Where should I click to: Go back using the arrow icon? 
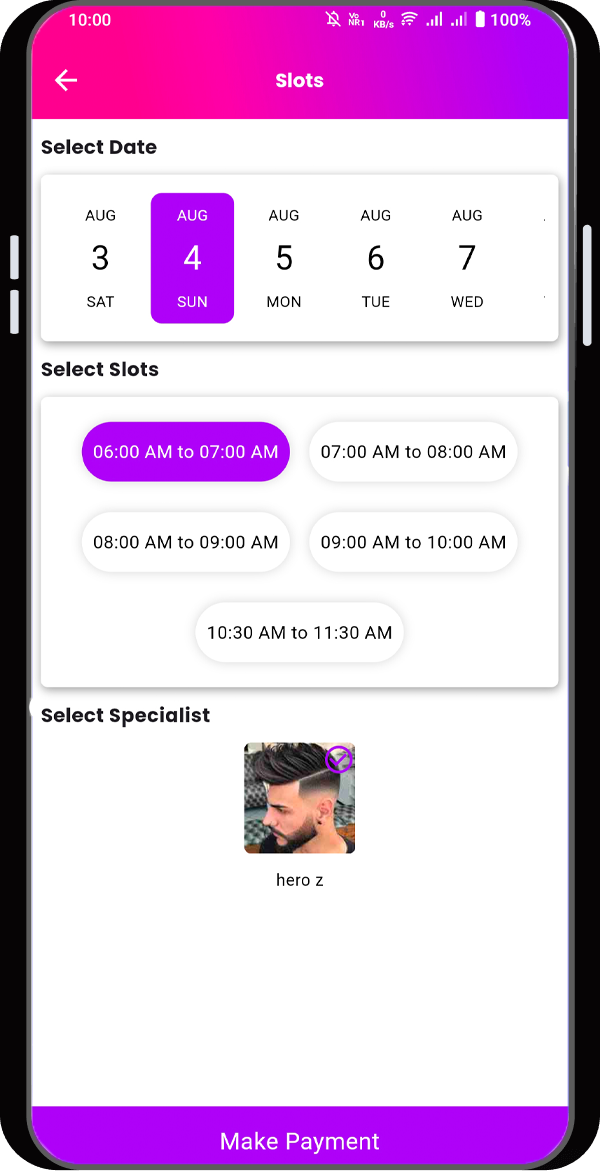point(66,81)
